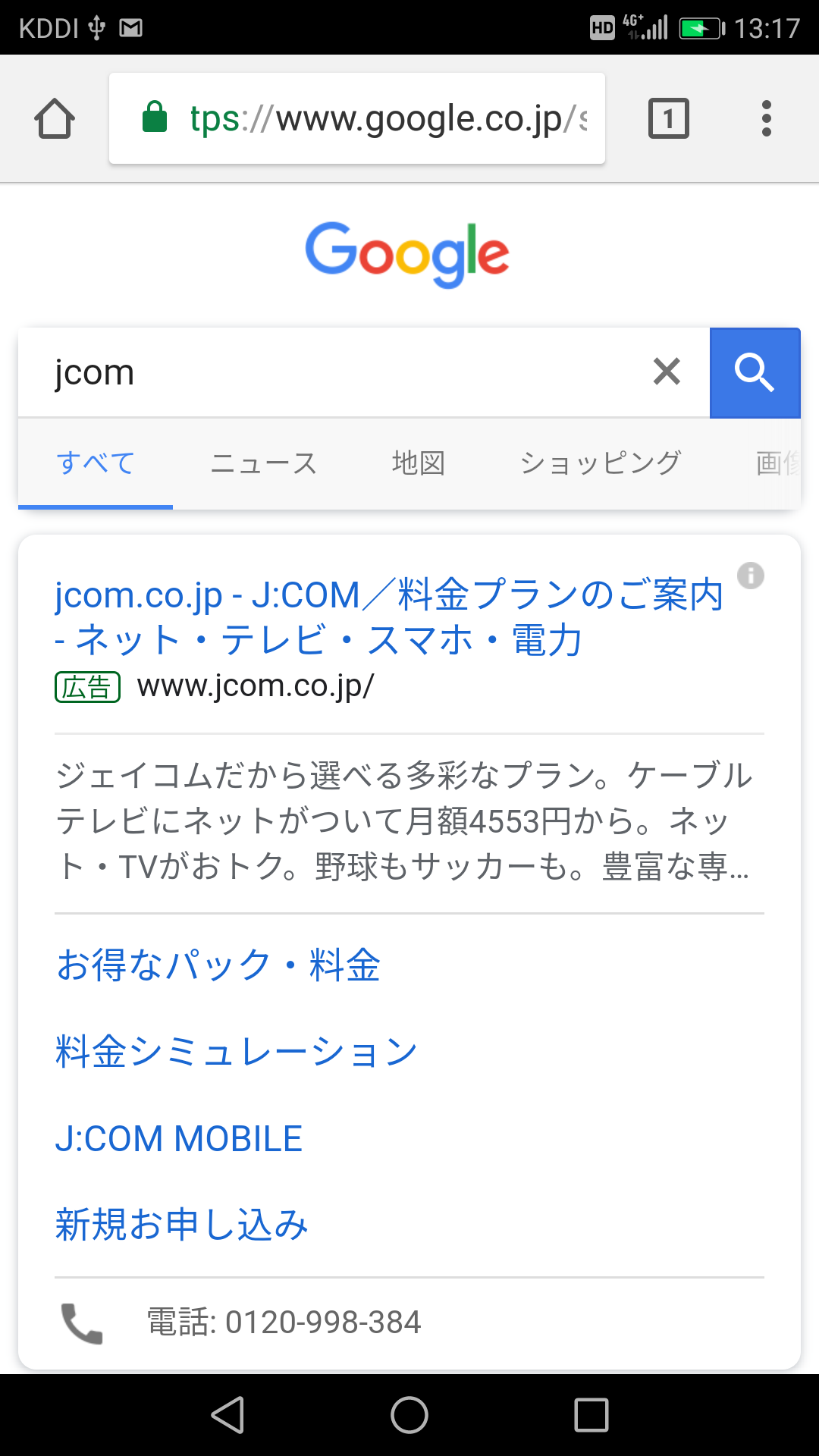Image resolution: width=819 pixels, height=1456 pixels.
Task: Open the お得なパック・料金 link
Action: [x=218, y=965]
